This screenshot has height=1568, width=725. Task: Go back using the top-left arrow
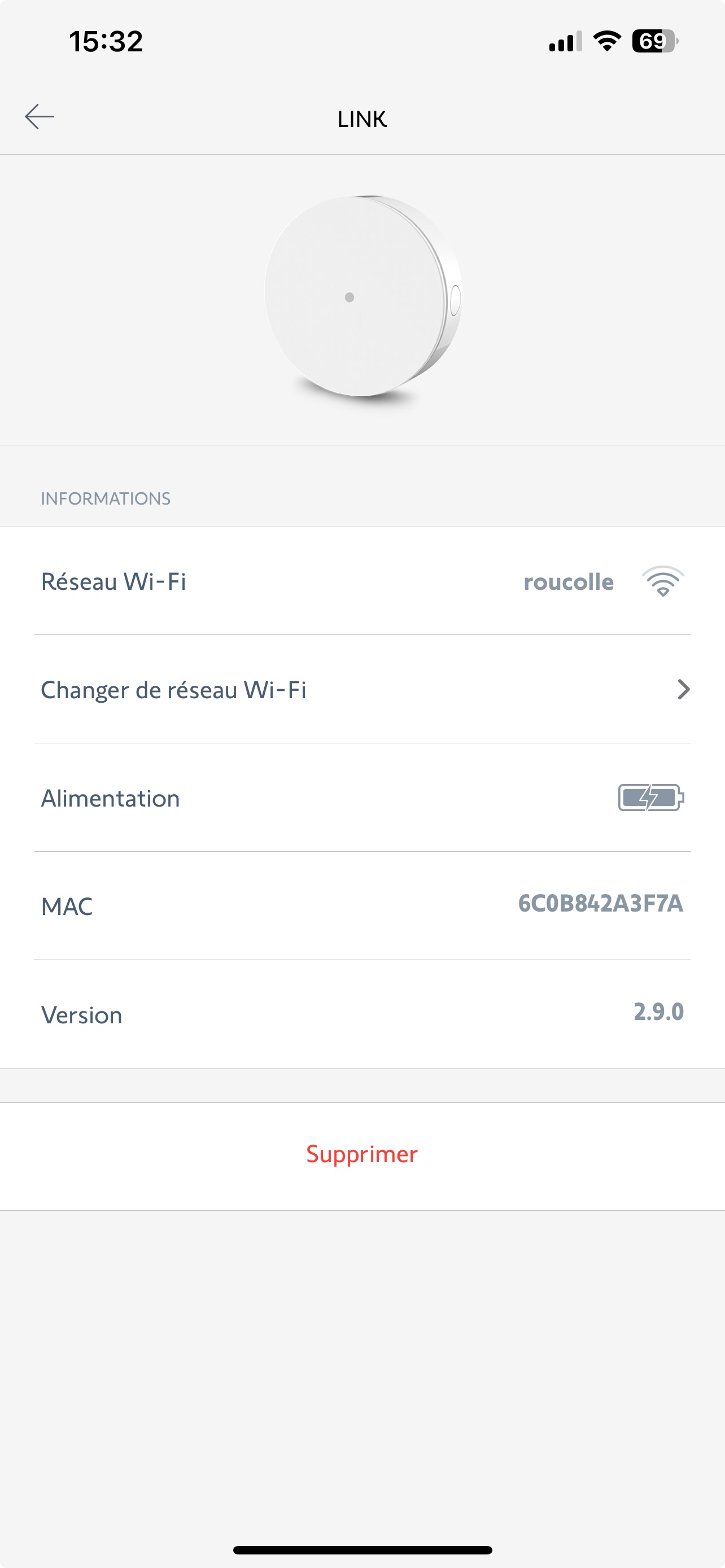[x=40, y=116]
